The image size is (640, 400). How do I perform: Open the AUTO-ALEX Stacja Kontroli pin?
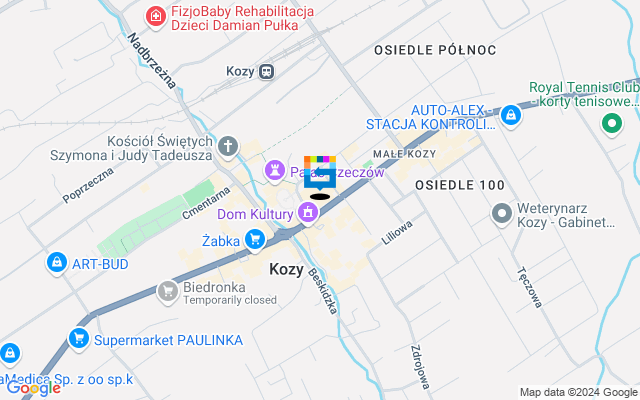511,116
